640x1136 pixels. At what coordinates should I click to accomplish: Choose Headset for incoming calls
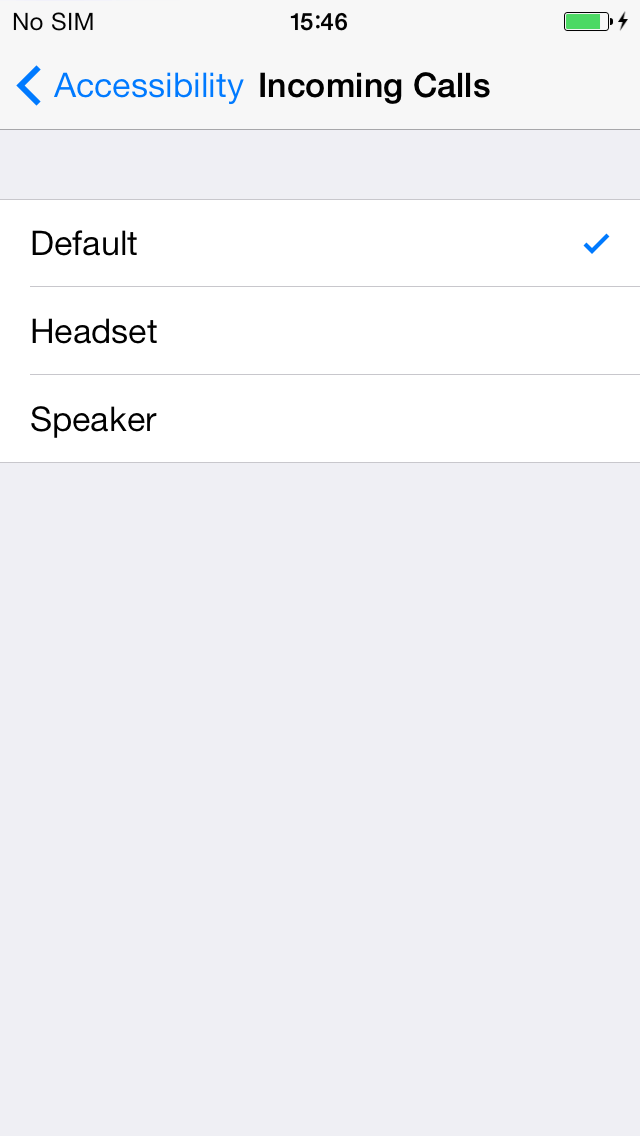pyautogui.click(x=320, y=331)
